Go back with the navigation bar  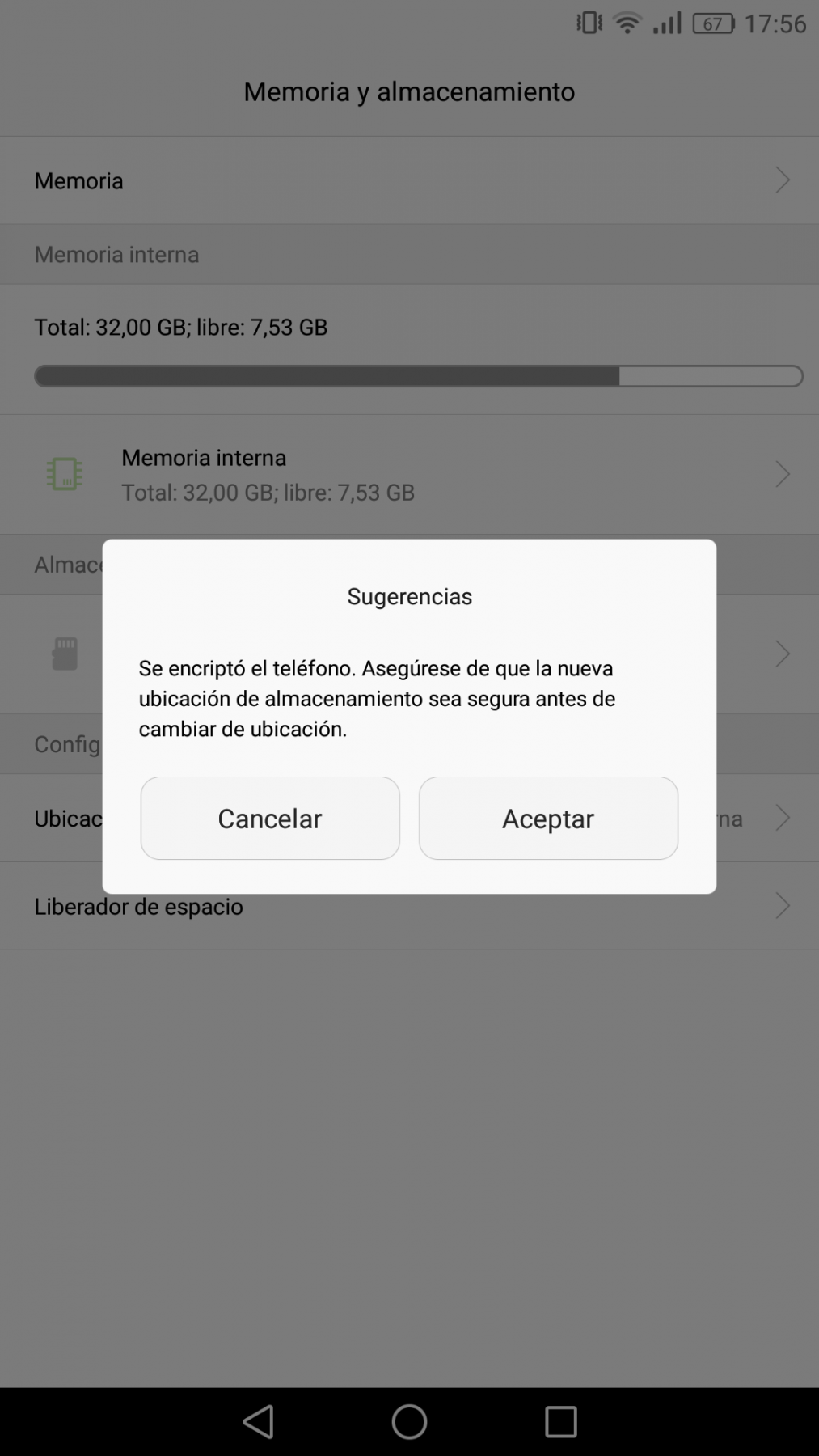[259, 1421]
